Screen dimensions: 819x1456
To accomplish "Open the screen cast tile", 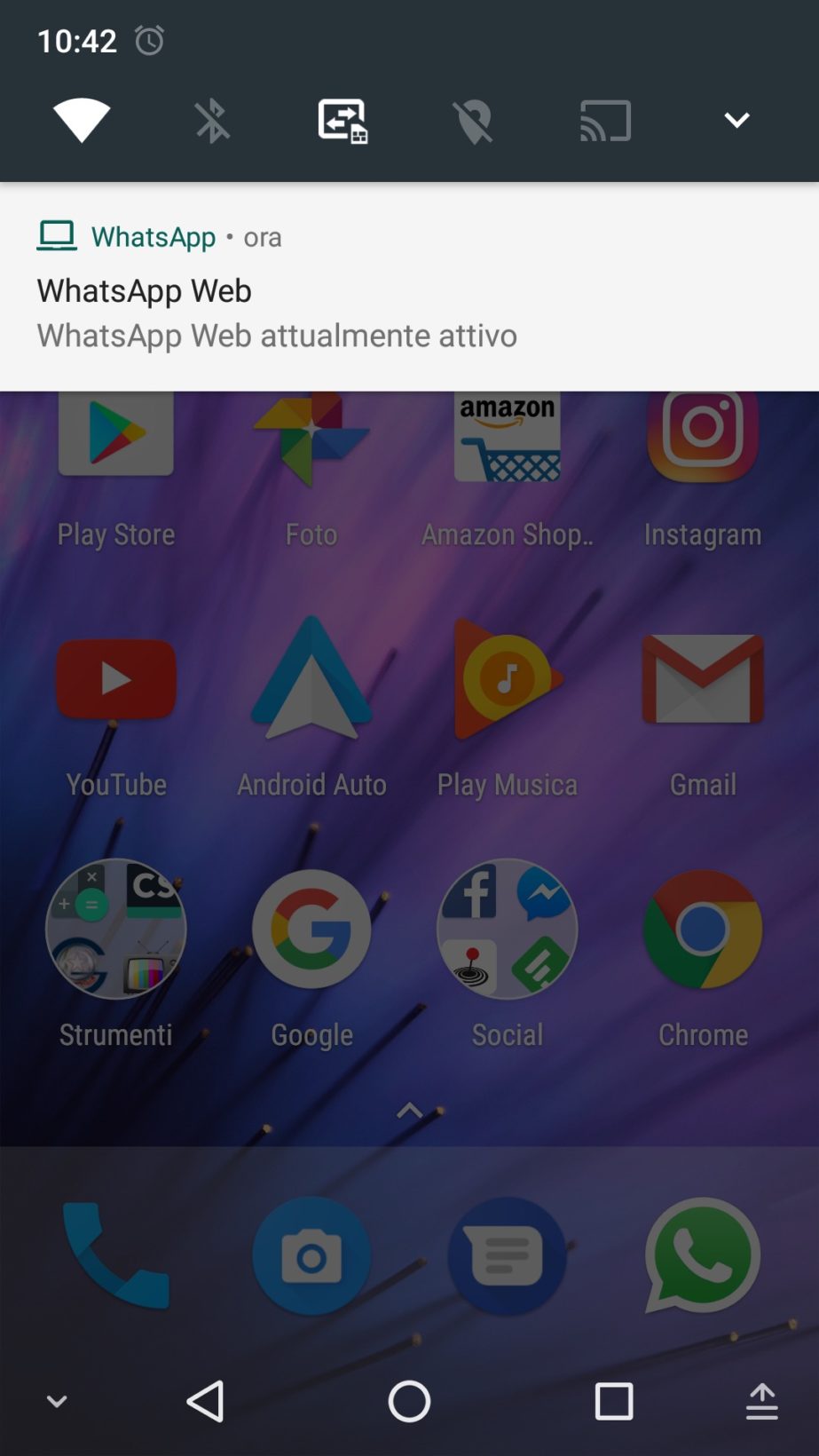I will click(x=605, y=121).
